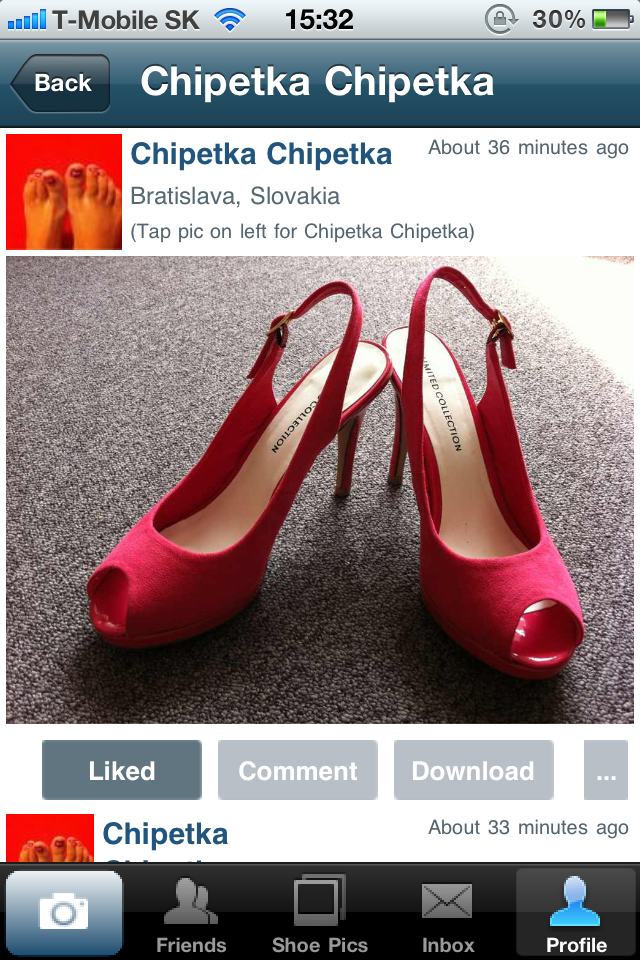Image resolution: width=640 pixels, height=960 pixels.
Task: Download the shoe picture
Action: [473, 771]
